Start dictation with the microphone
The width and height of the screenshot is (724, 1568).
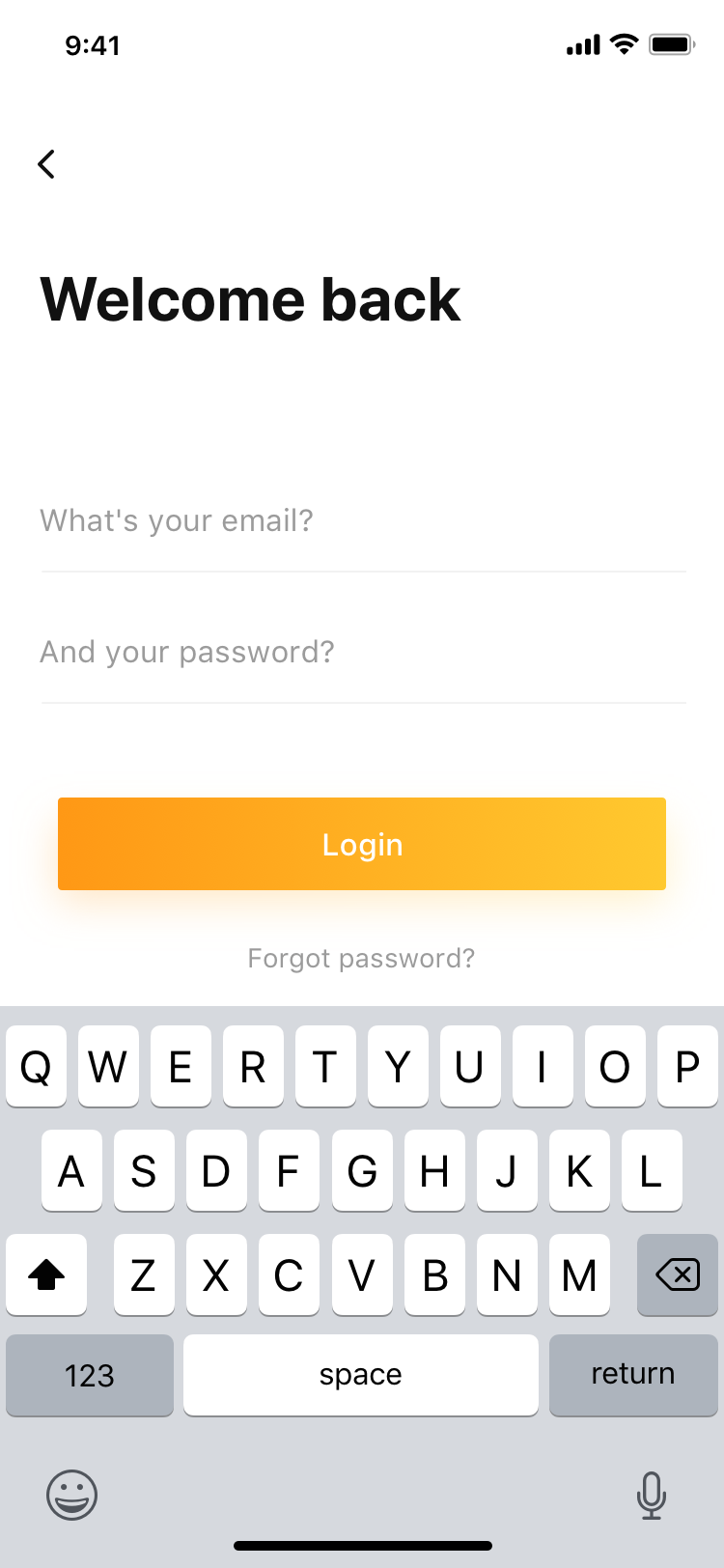click(652, 1495)
